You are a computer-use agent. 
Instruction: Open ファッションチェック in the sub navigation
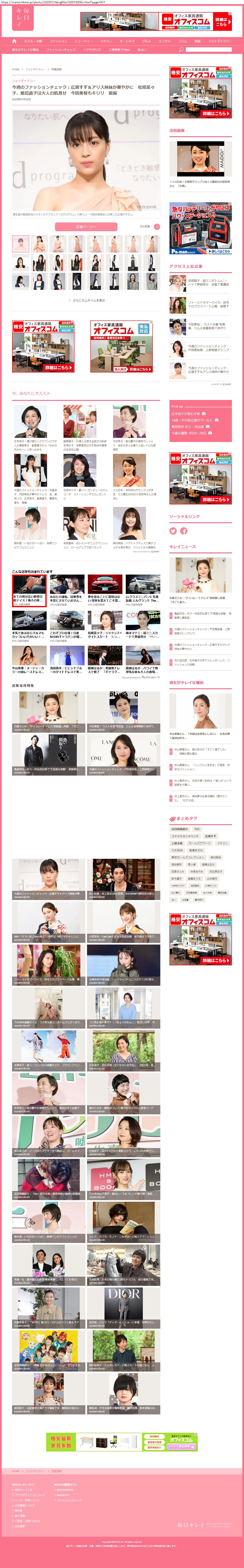[61, 50]
